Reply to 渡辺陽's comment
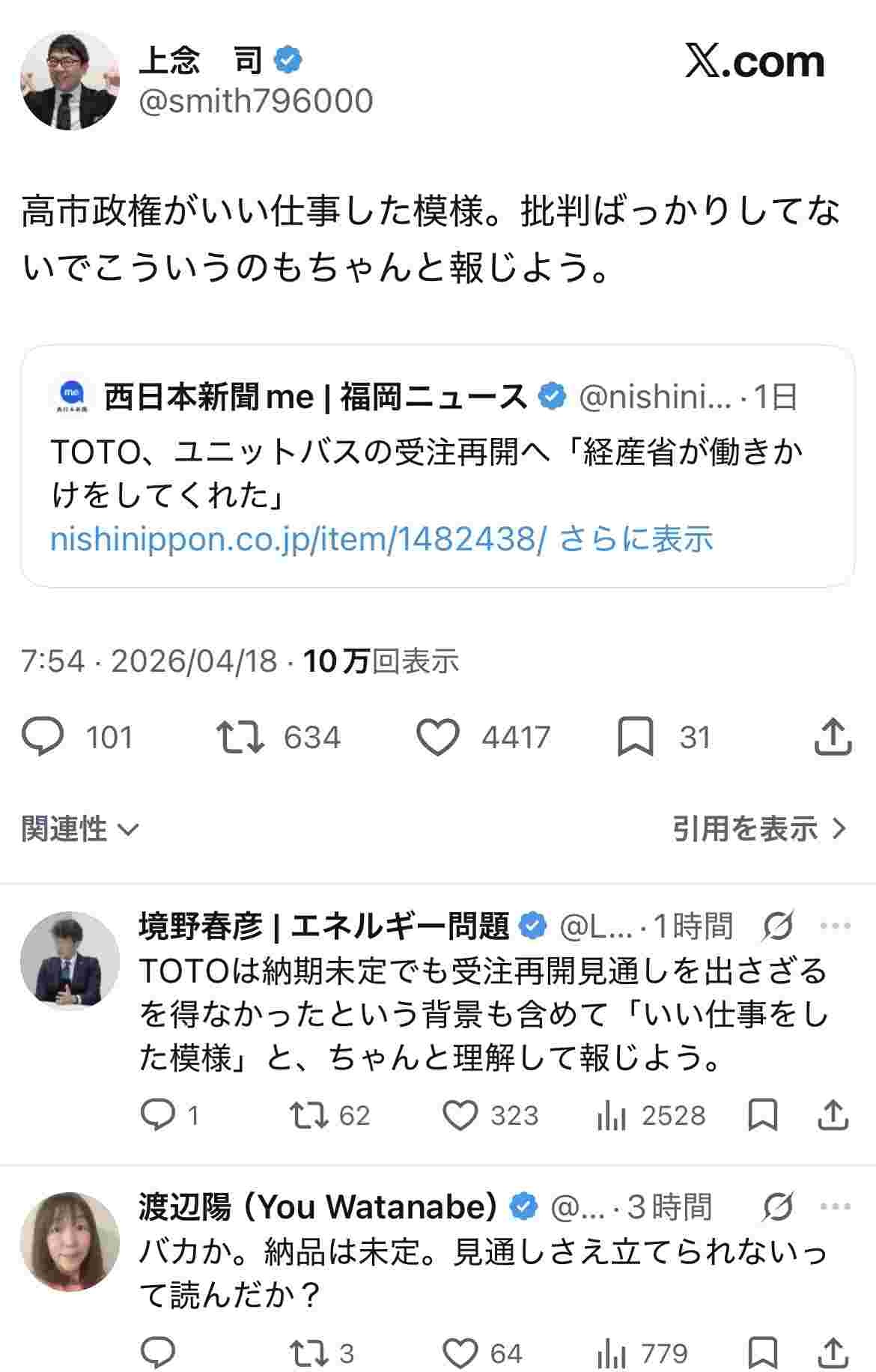Image resolution: width=876 pixels, height=1372 pixels. click(x=158, y=1353)
